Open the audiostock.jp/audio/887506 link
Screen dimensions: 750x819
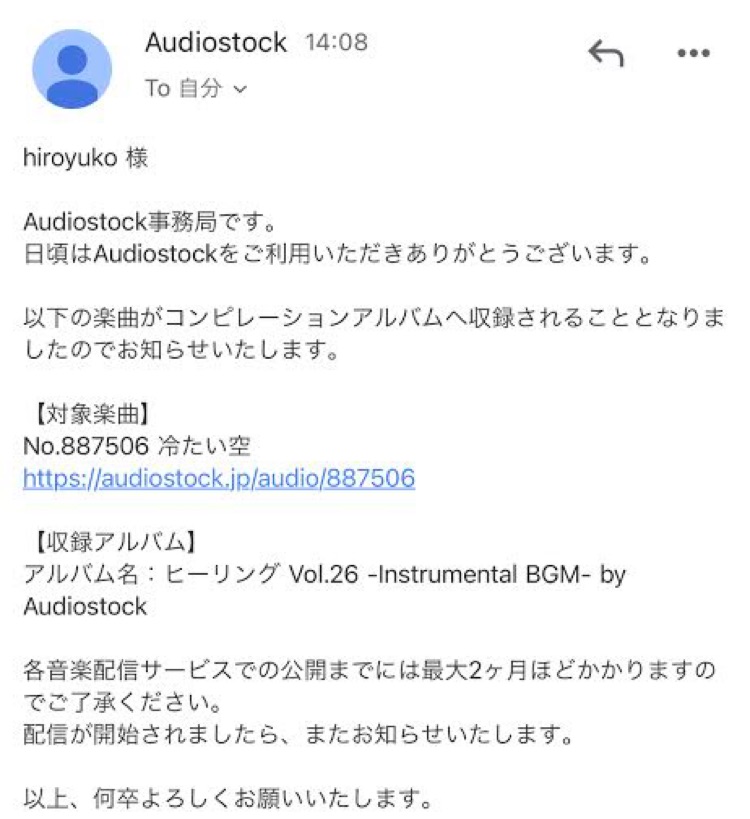point(218,479)
